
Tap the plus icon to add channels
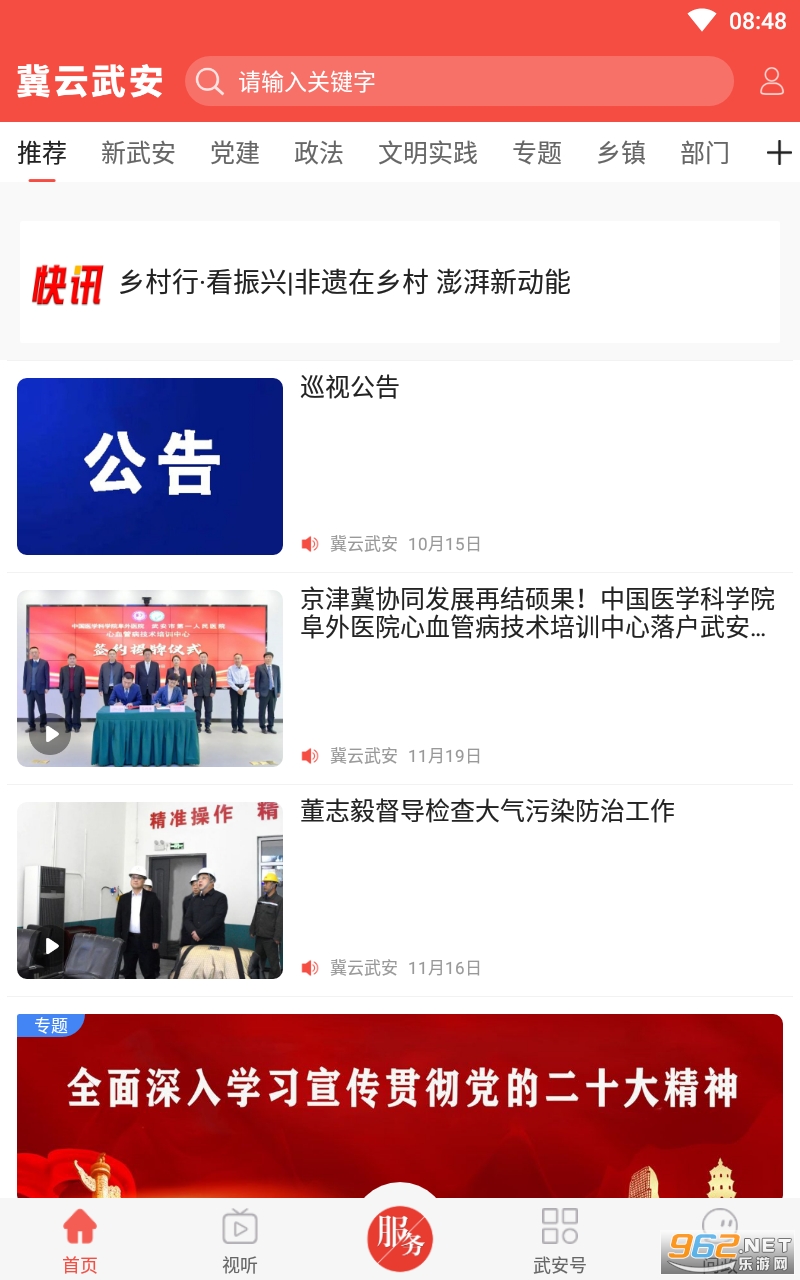(778, 153)
